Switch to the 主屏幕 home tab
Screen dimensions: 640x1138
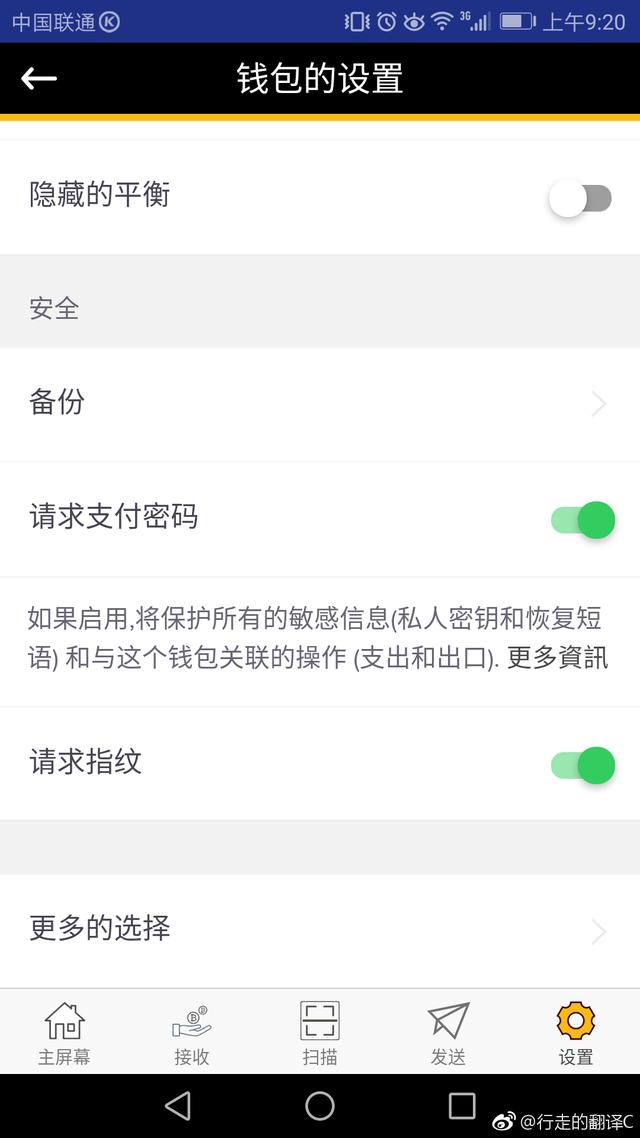64,1033
